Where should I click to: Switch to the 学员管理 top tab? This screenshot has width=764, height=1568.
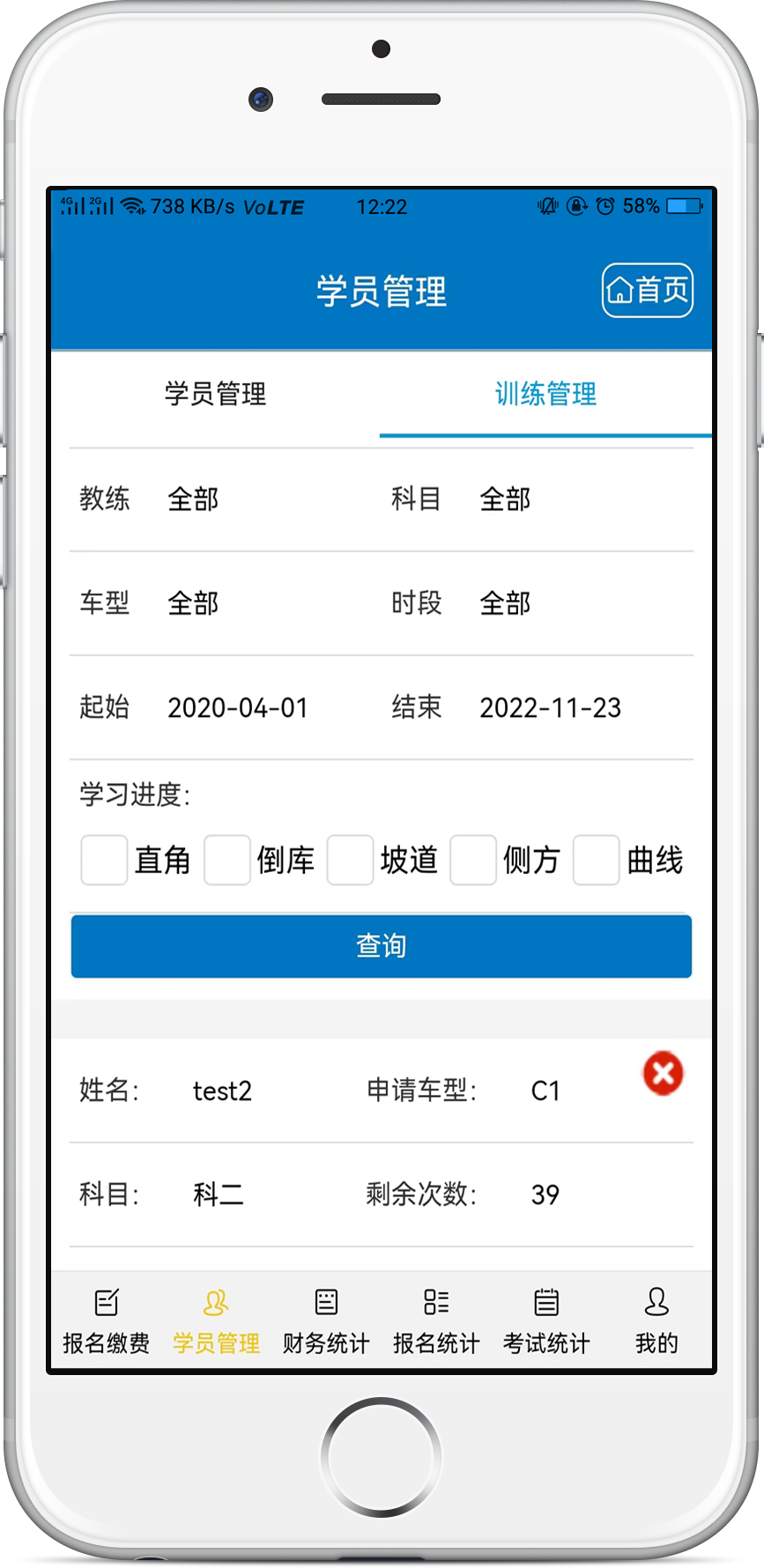(215, 394)
